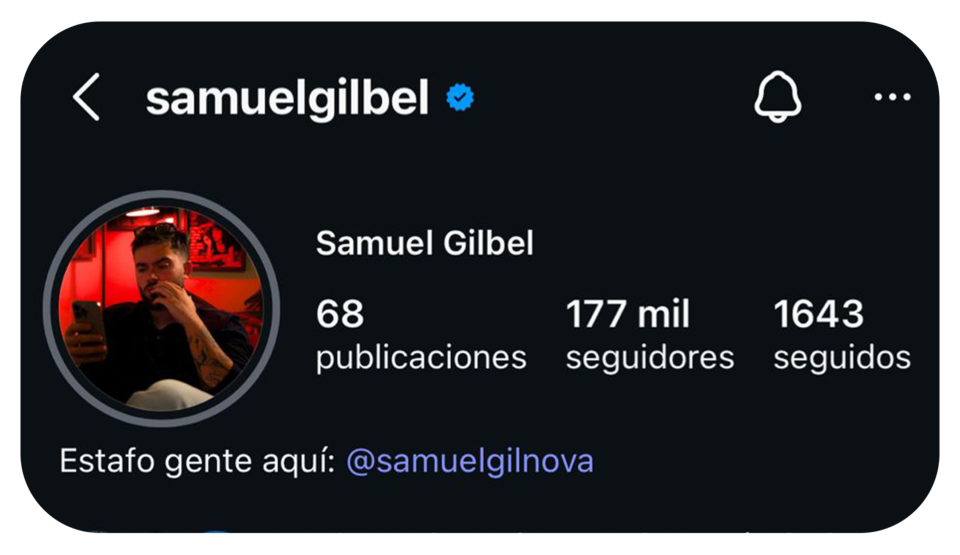This screenshot has width=960, height=555.
Task: Open the three-dot overflow menu
Action: [891, 98]
